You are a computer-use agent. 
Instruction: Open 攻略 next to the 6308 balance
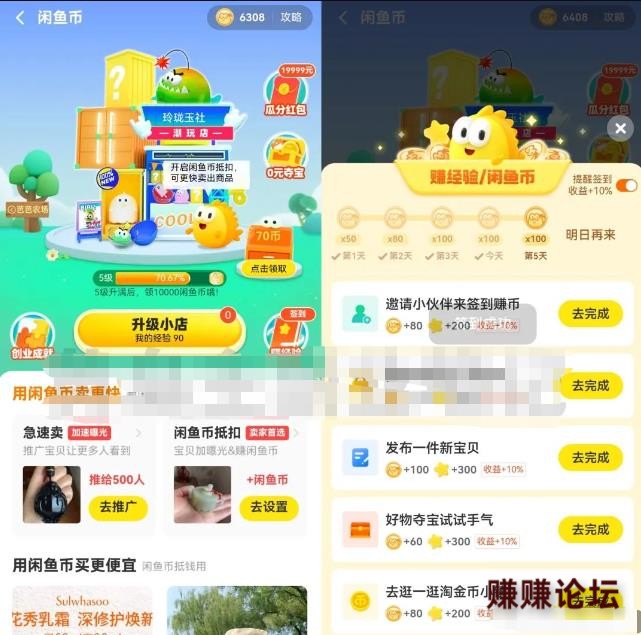pyautogui.click(x=291, y=17)
